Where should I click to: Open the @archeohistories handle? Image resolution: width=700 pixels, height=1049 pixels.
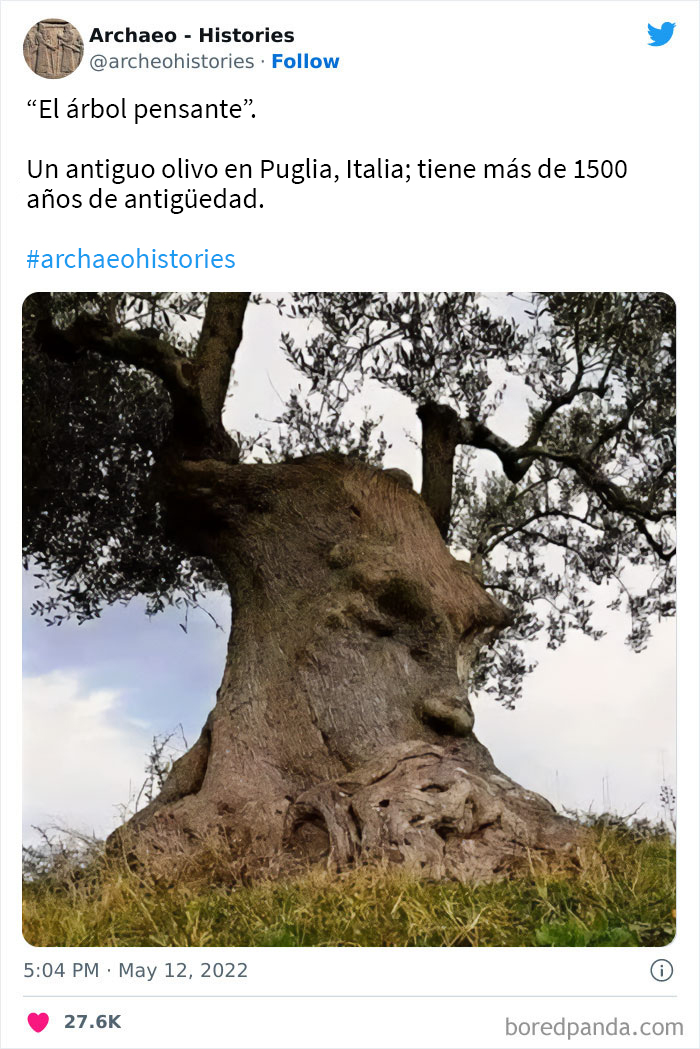click(171, 61)
